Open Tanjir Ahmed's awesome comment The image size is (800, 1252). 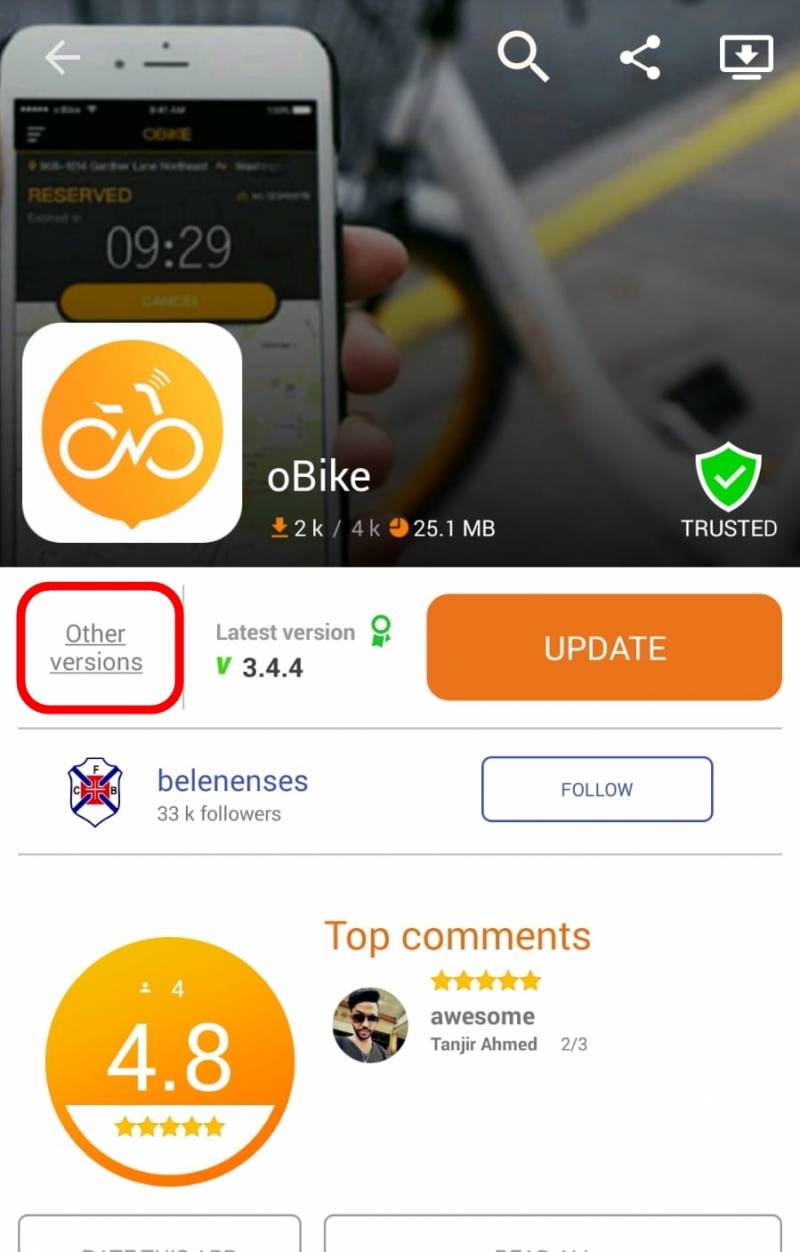(482, 1017)
